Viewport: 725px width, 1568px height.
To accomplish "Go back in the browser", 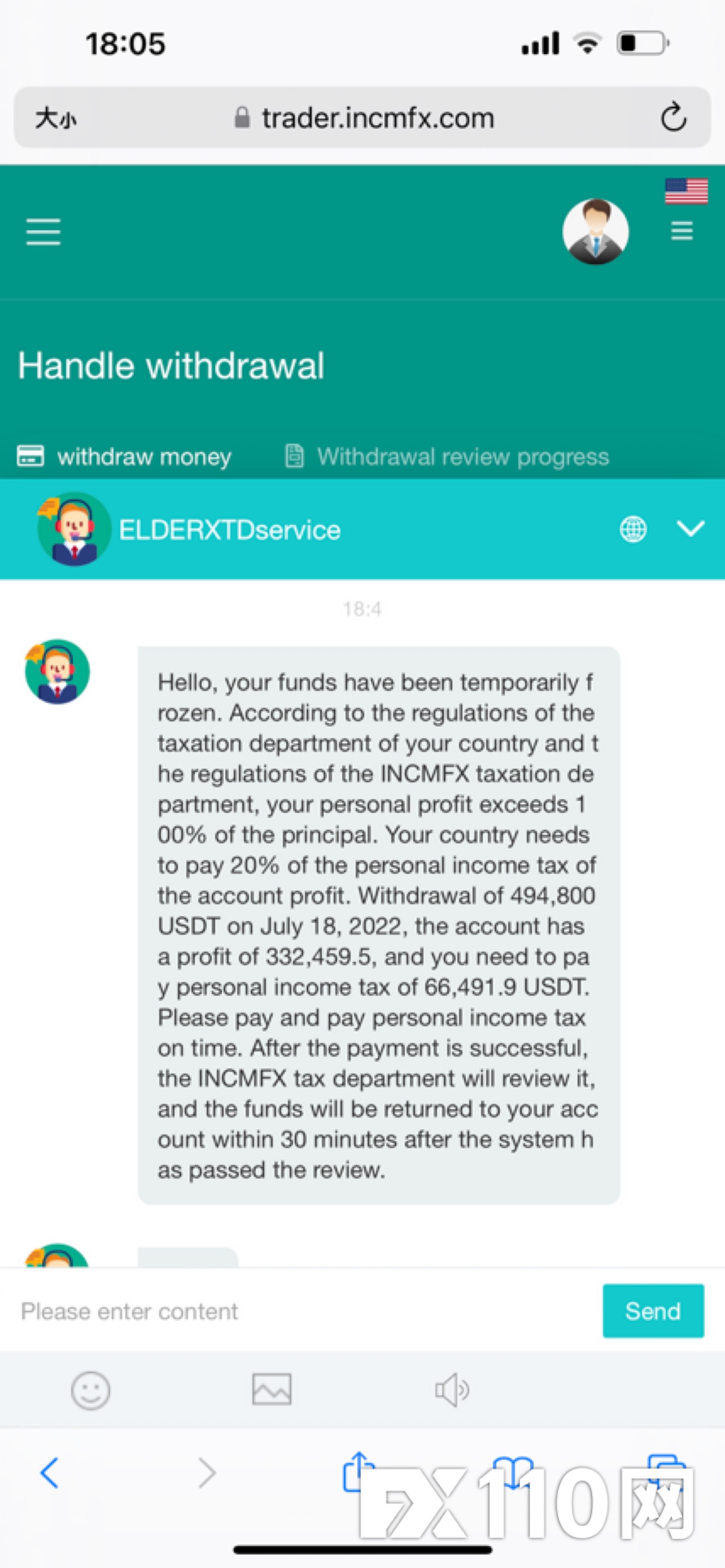I will pyautogui.click(x=49, y=1473).
